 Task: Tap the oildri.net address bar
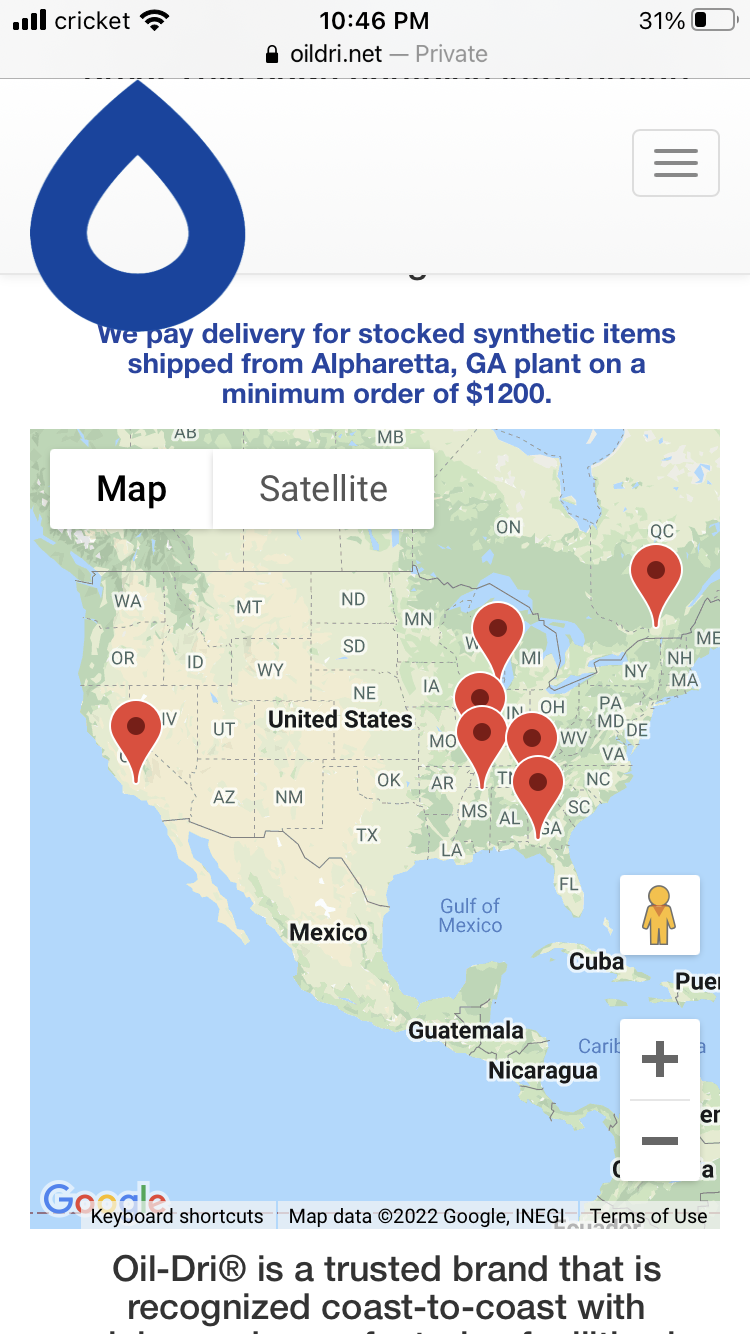point(375,54)
